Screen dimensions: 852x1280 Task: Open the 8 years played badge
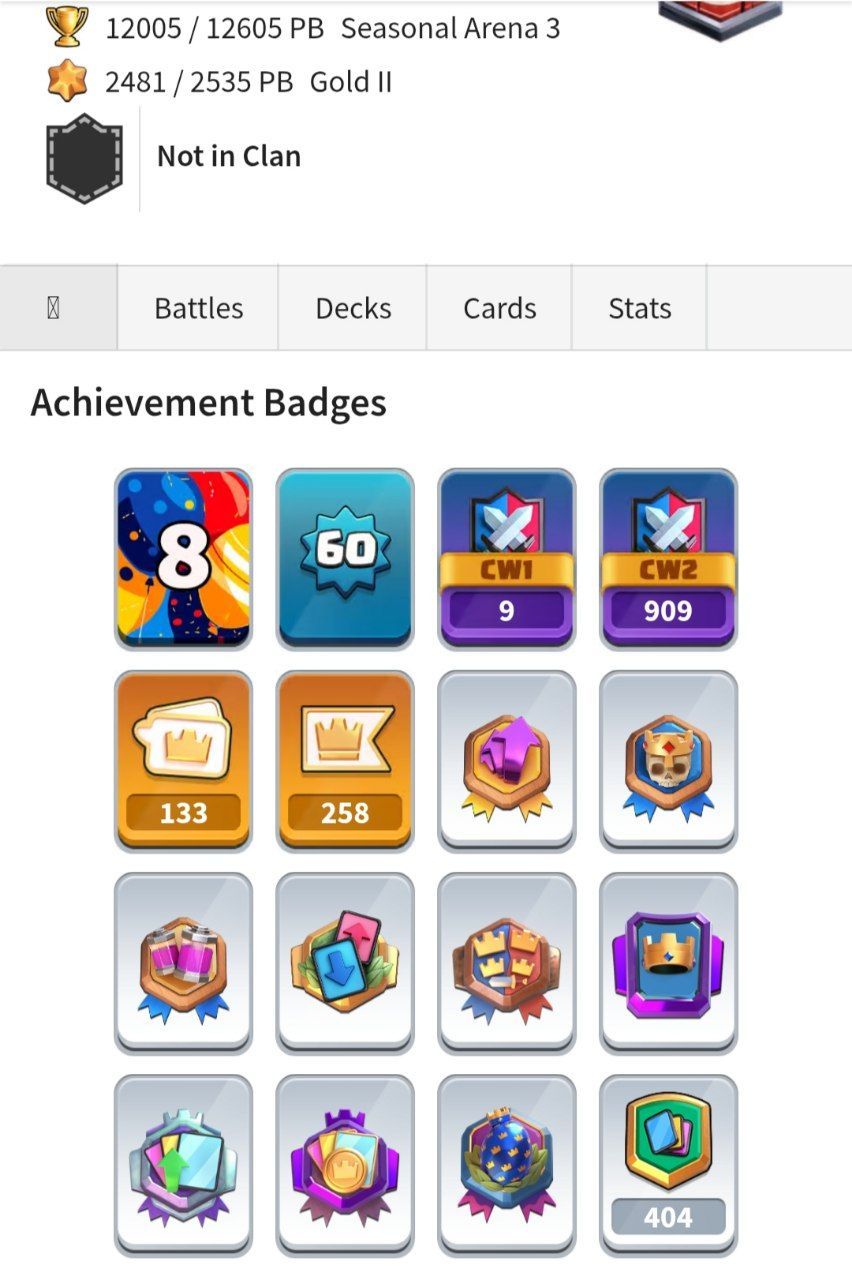(184, 558)
